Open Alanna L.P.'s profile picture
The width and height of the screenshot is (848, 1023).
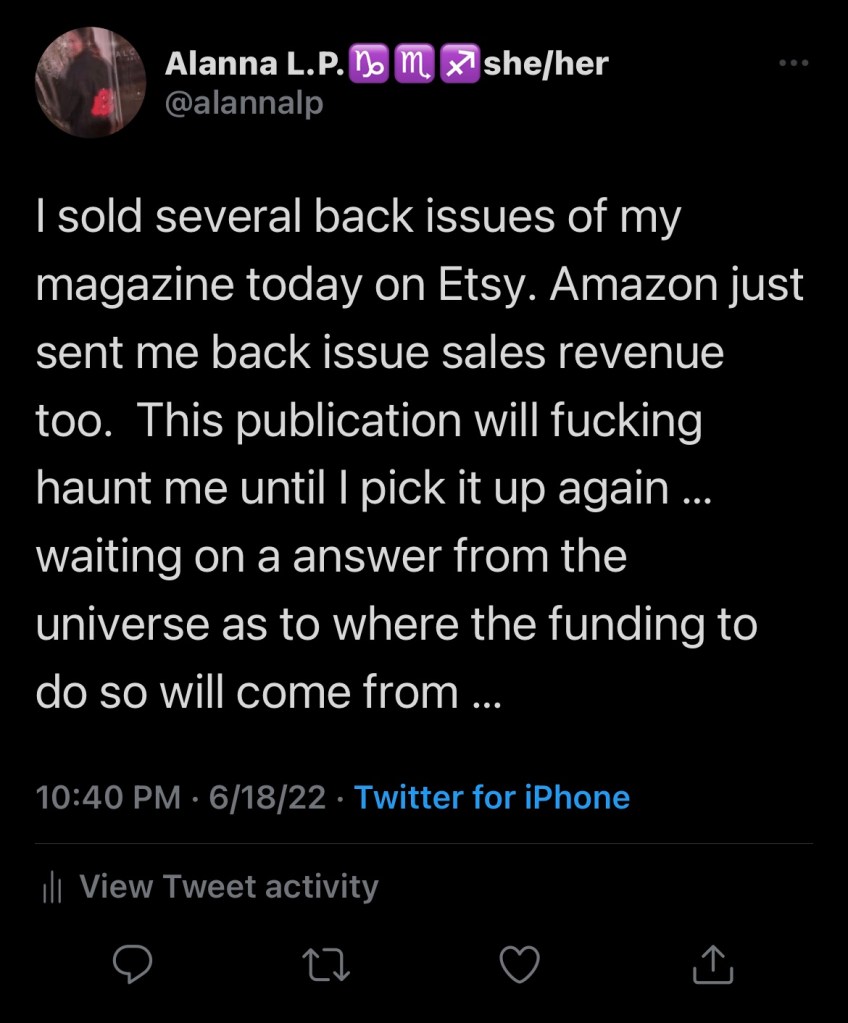click(x=91, y=83)
